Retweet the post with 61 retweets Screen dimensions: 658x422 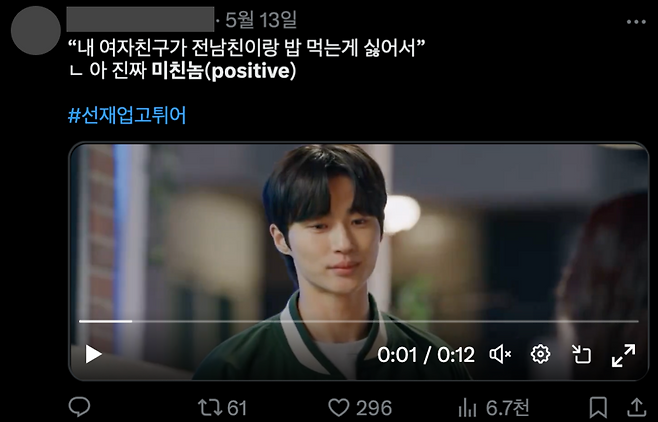(210, 407)
